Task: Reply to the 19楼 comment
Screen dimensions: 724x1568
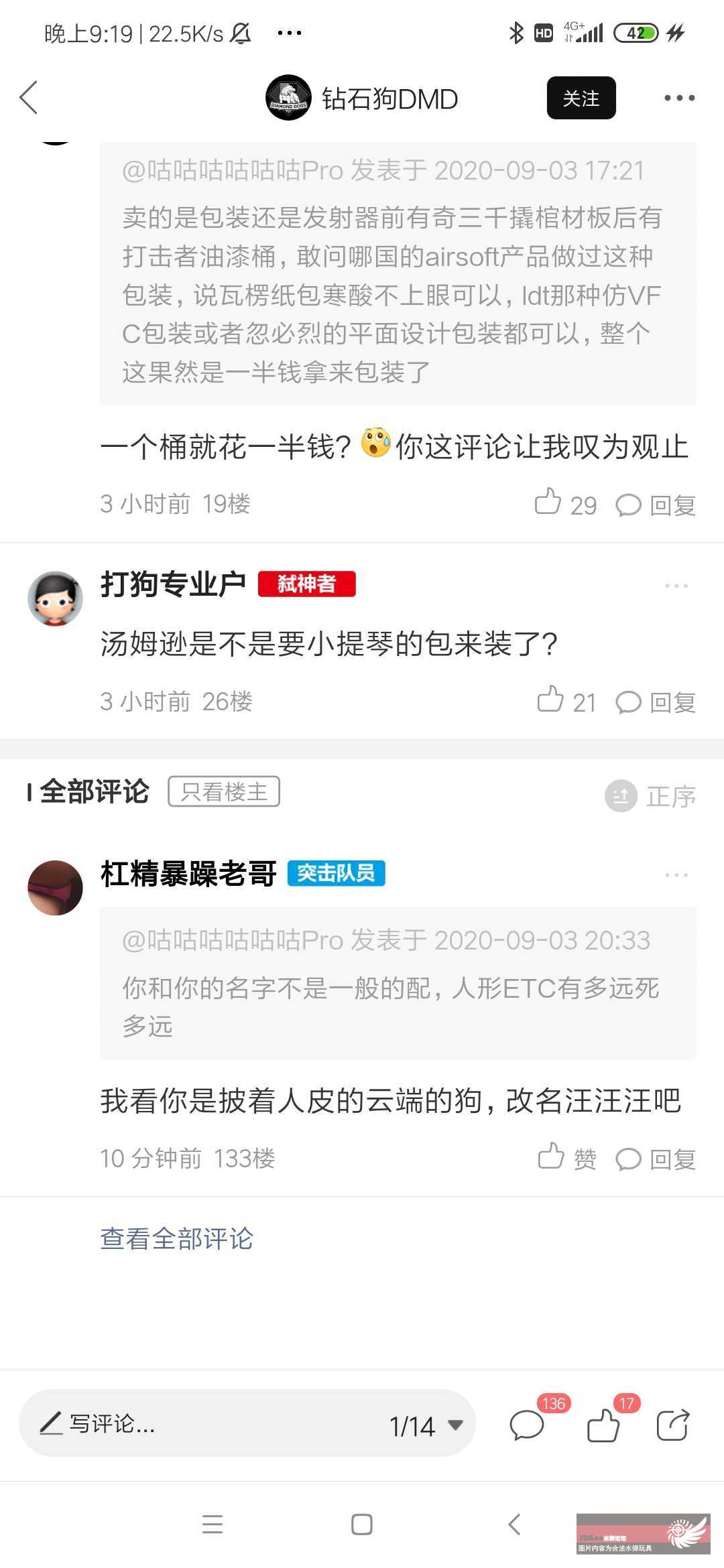Action: point(656,505)
